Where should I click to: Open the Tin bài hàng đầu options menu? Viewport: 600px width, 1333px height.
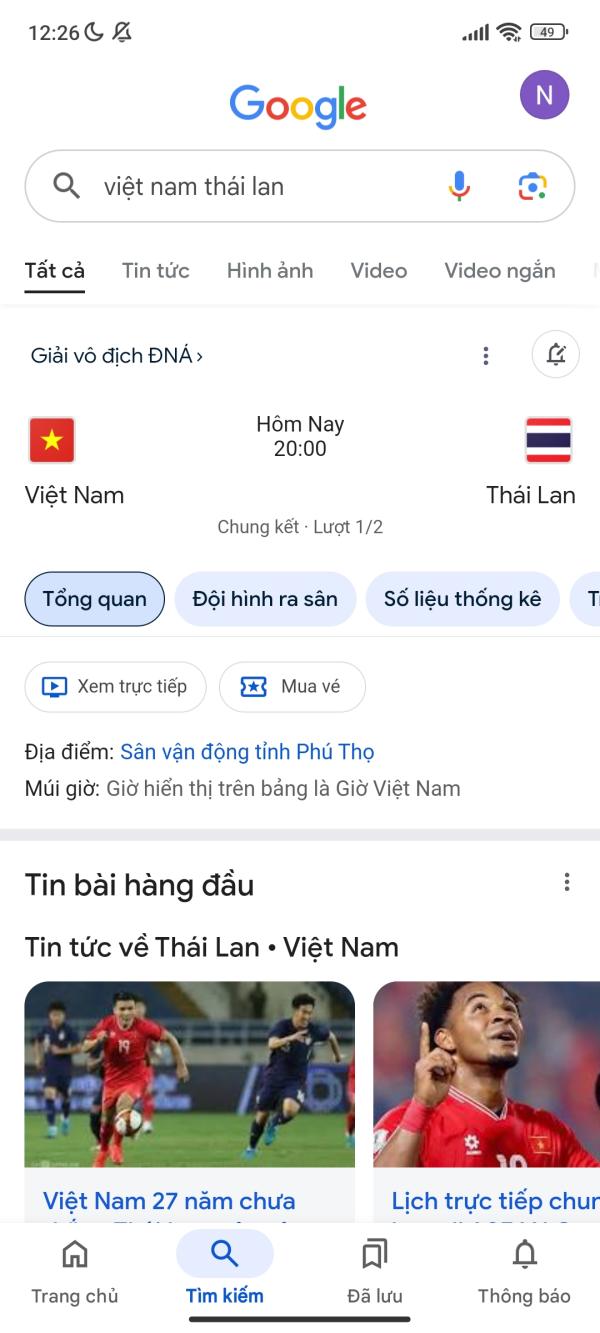(566, 882)
